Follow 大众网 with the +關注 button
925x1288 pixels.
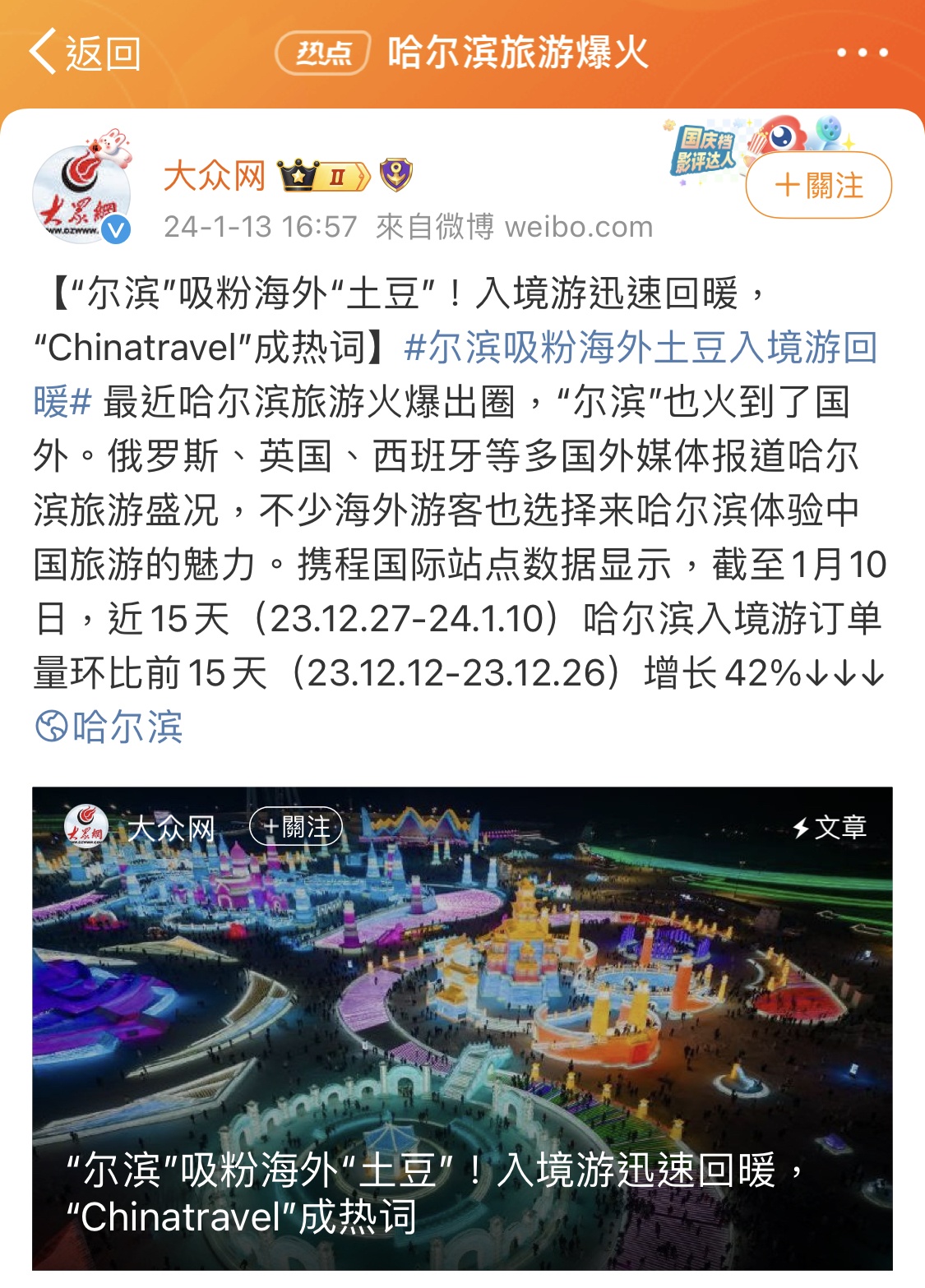tap(818, 185)
